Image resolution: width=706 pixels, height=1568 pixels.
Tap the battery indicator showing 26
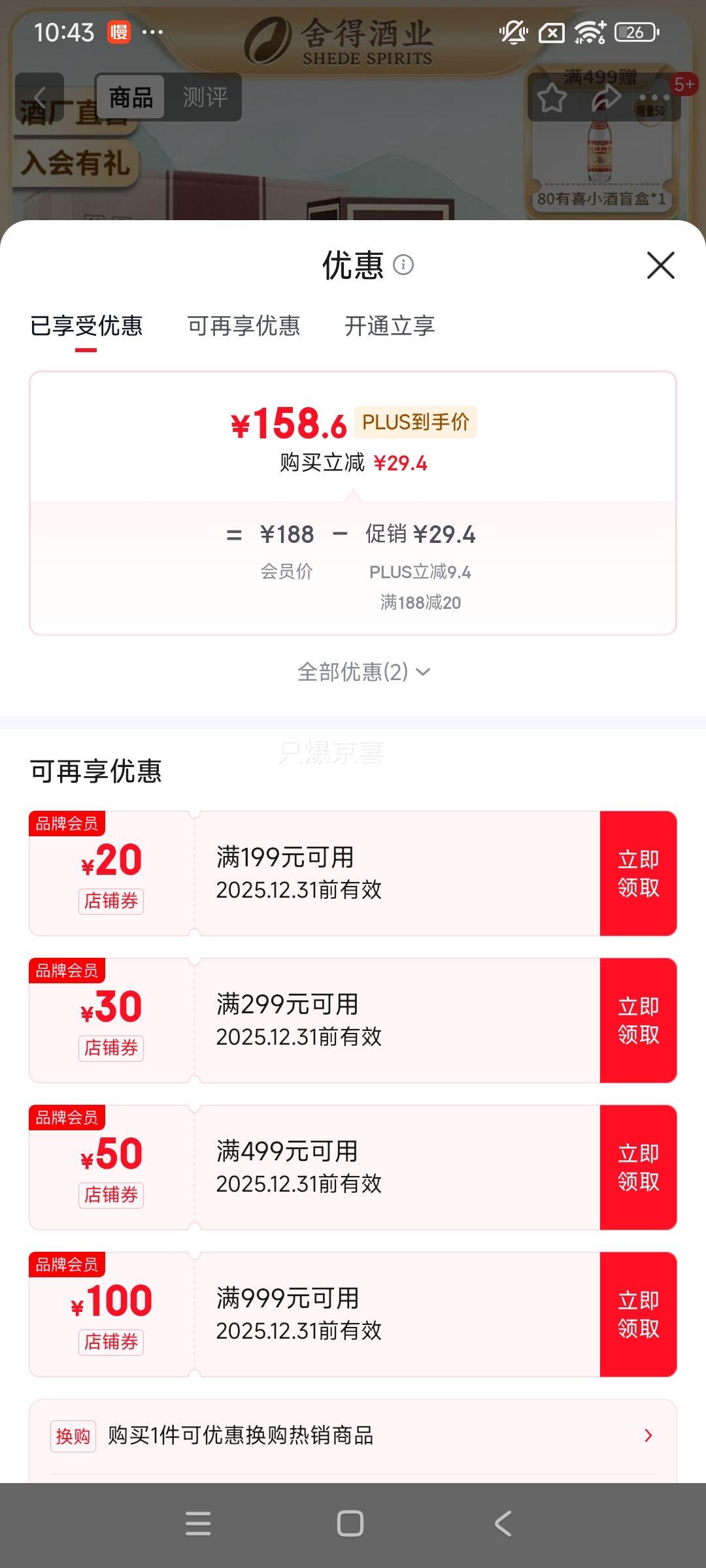point(635,31)
